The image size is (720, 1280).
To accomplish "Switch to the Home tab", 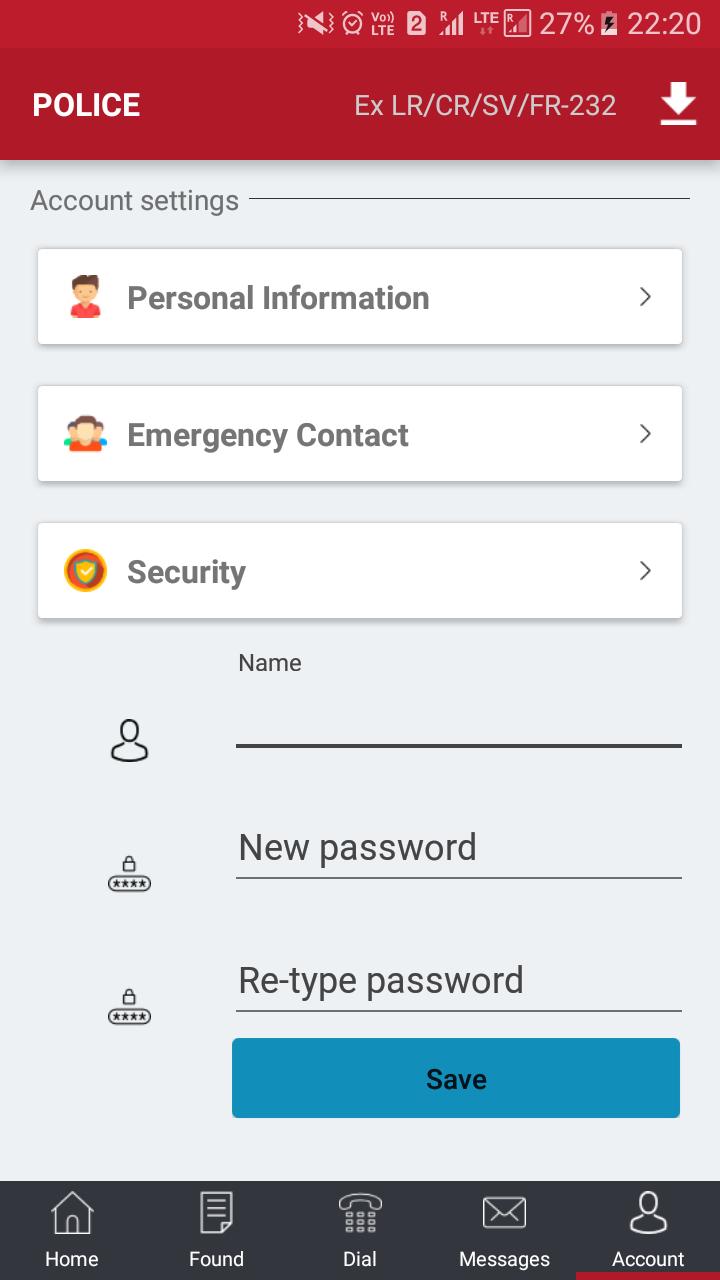I will (72, 1230).
